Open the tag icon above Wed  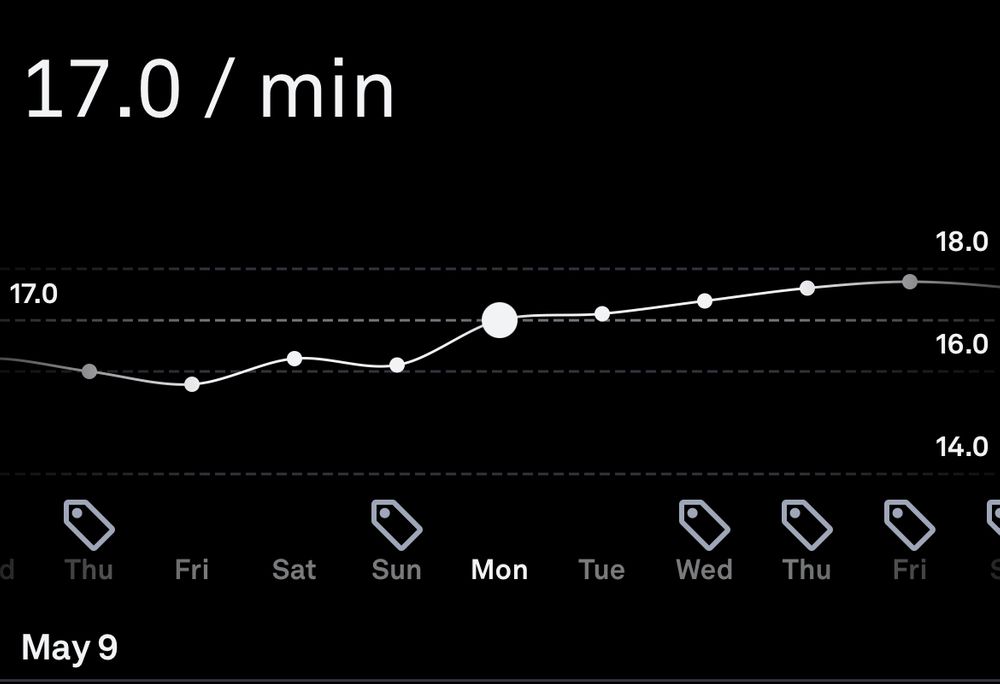pos(704,525)
